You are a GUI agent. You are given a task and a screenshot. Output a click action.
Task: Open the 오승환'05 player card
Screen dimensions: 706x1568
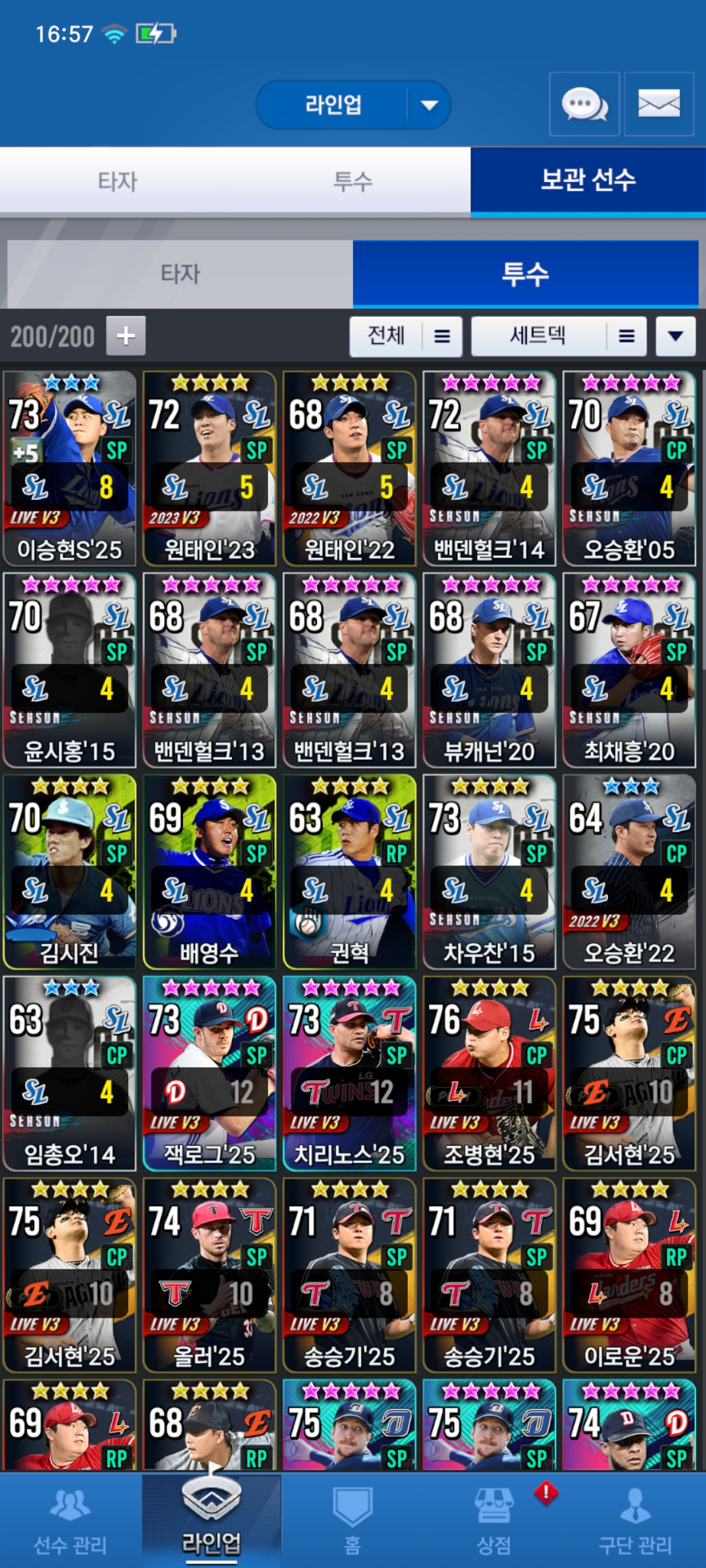pyautogui.click(x=629, y=468)
